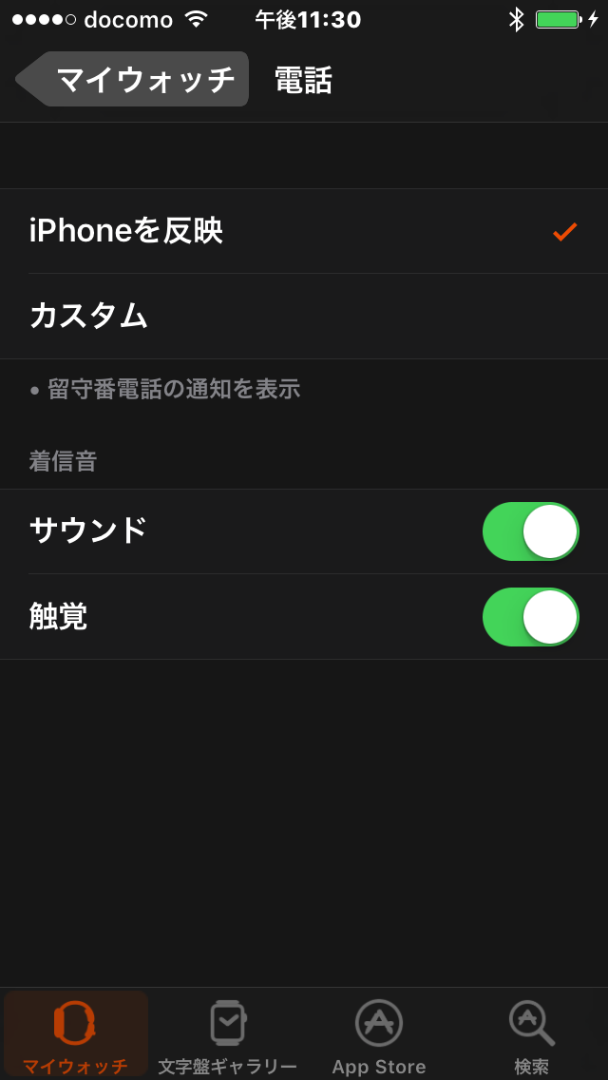Open the App Store tab

point(379,1034)
